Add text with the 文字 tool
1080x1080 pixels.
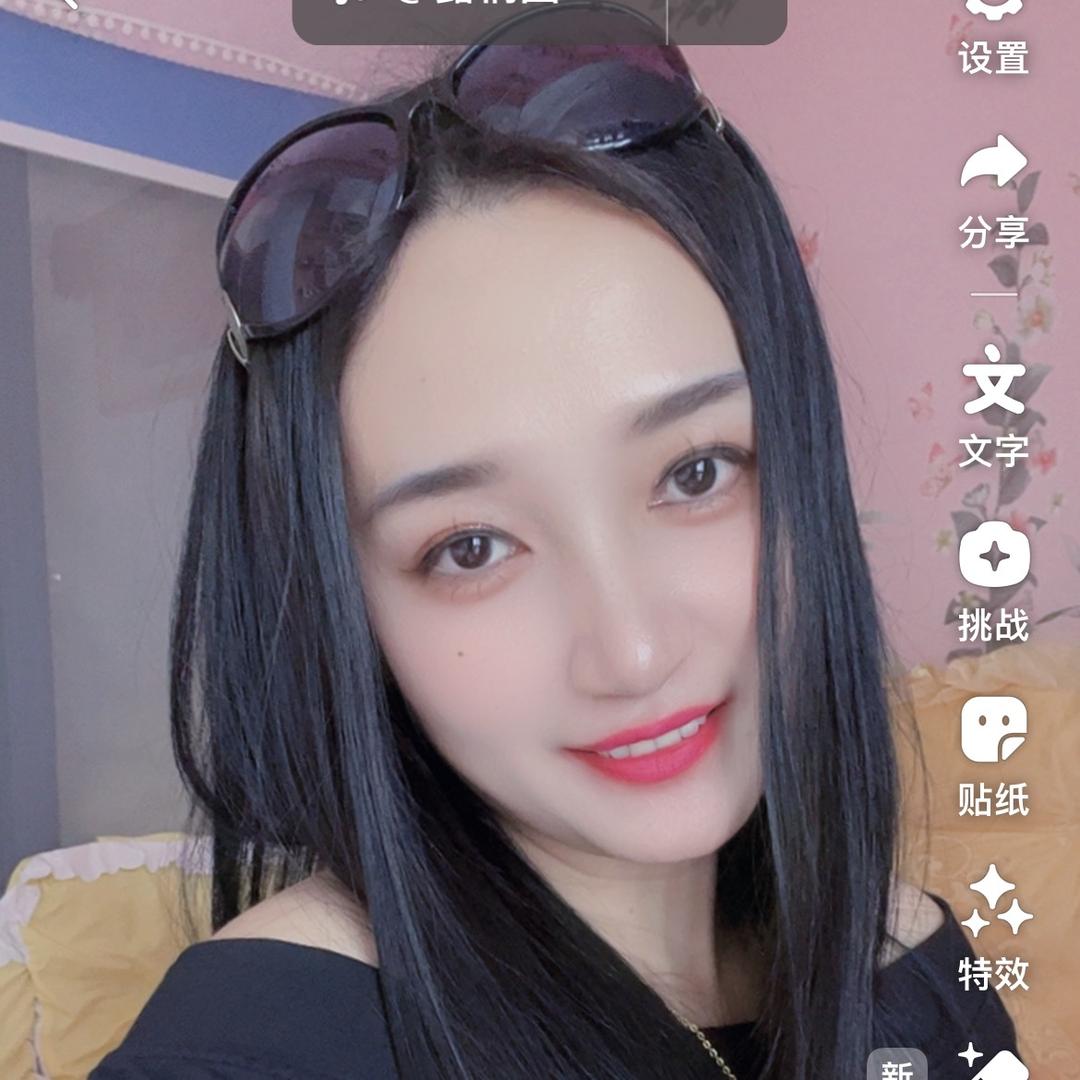[993, 406]
